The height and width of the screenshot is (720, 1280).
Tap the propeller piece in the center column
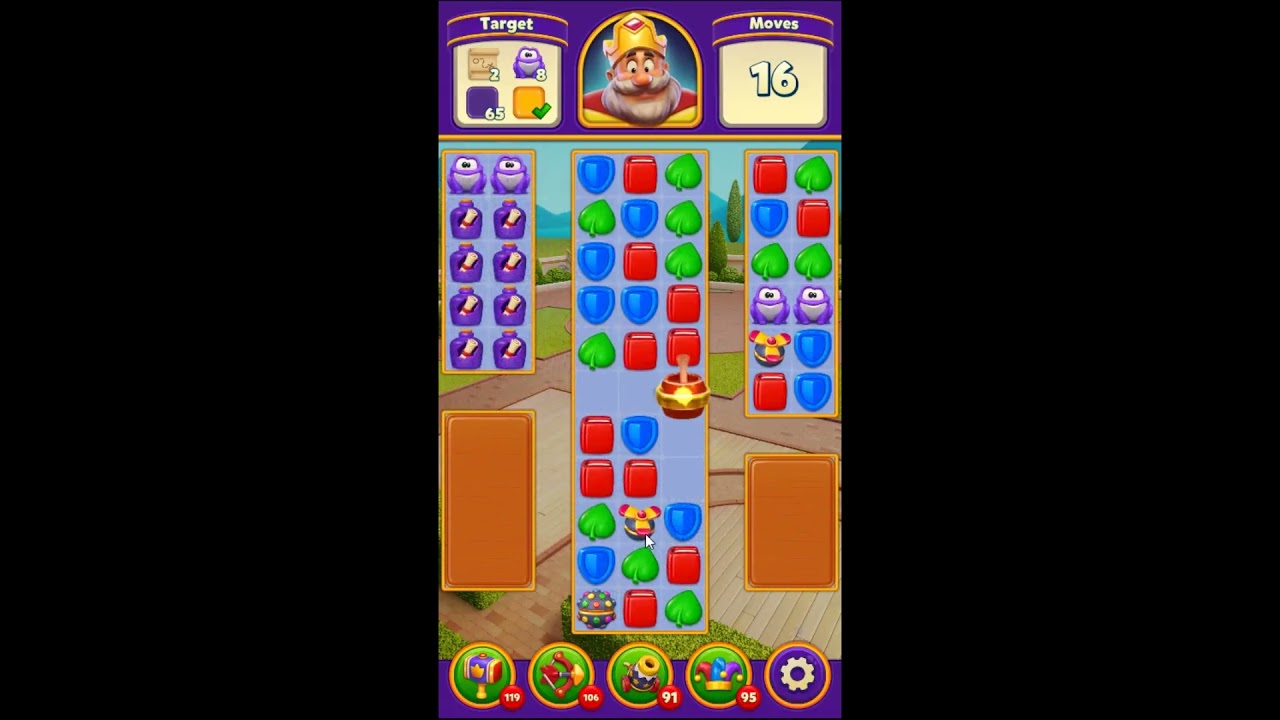coord(640,521)
